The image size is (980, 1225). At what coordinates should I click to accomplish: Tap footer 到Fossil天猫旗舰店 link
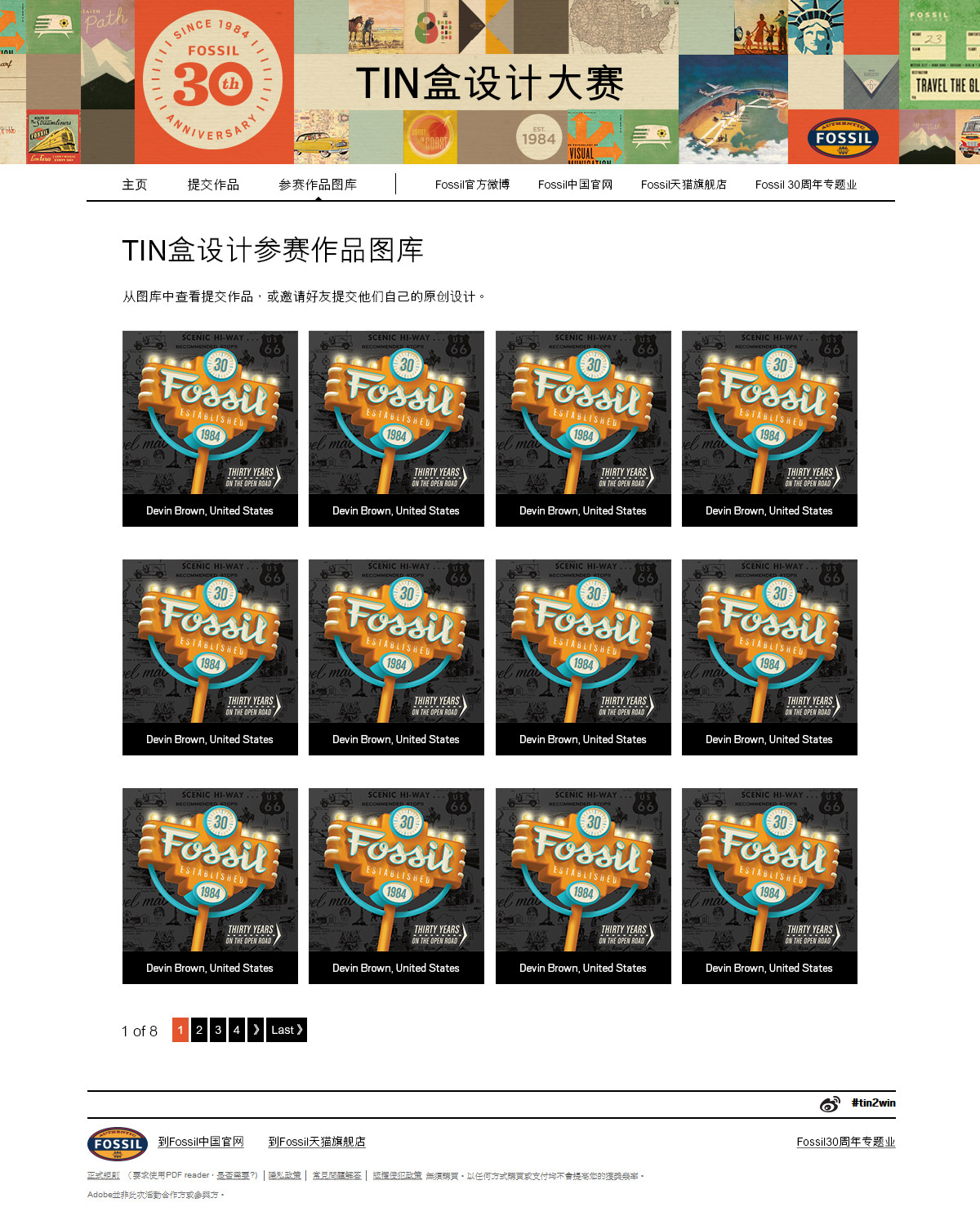coord(317,1142)
